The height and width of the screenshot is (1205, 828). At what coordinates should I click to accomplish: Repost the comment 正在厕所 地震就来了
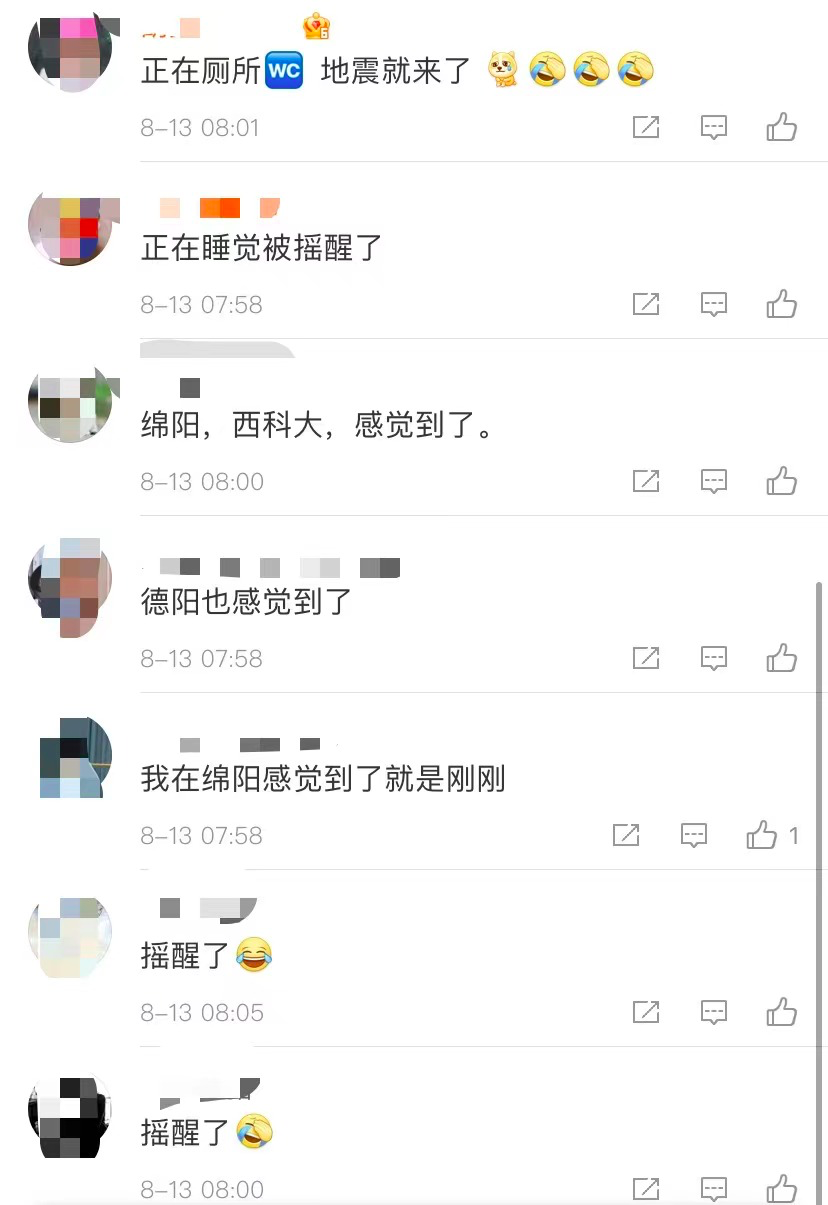(646, 127)
